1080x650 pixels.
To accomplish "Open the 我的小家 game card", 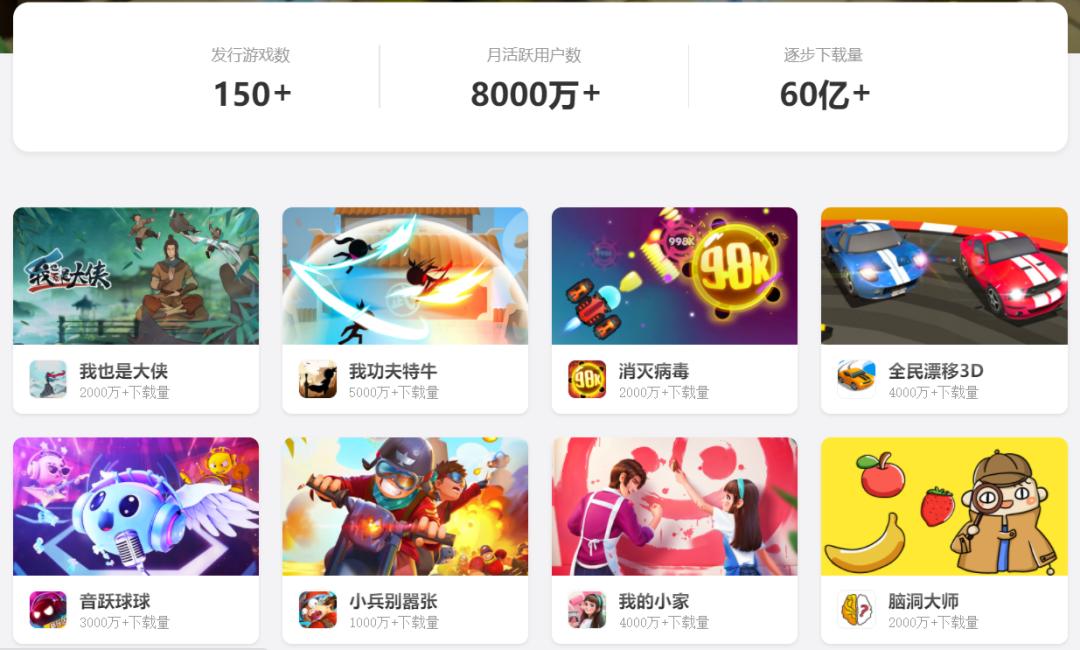I will [674, 541].
